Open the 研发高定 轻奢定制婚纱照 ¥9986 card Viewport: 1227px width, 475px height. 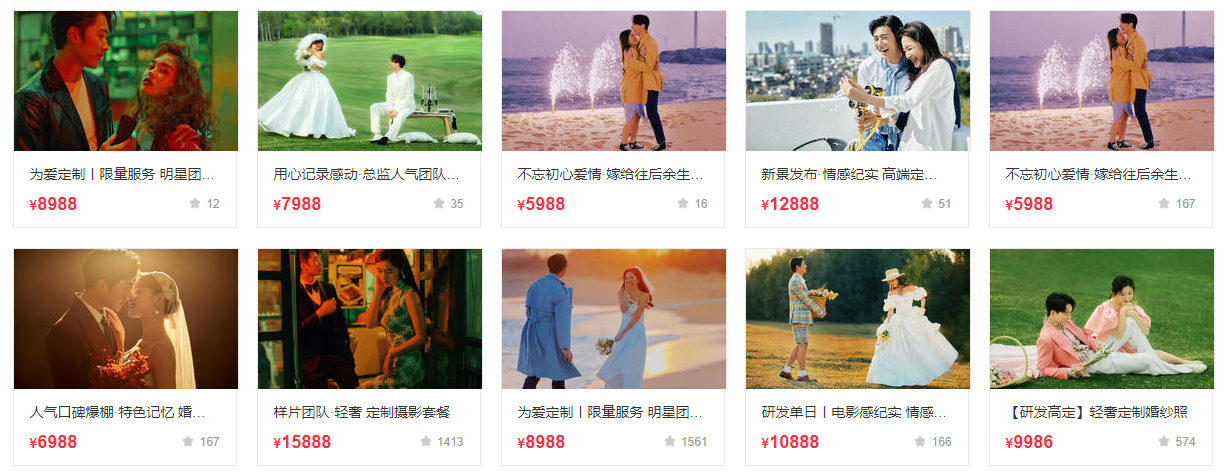pyautogui.click(x=1101, y=319)
